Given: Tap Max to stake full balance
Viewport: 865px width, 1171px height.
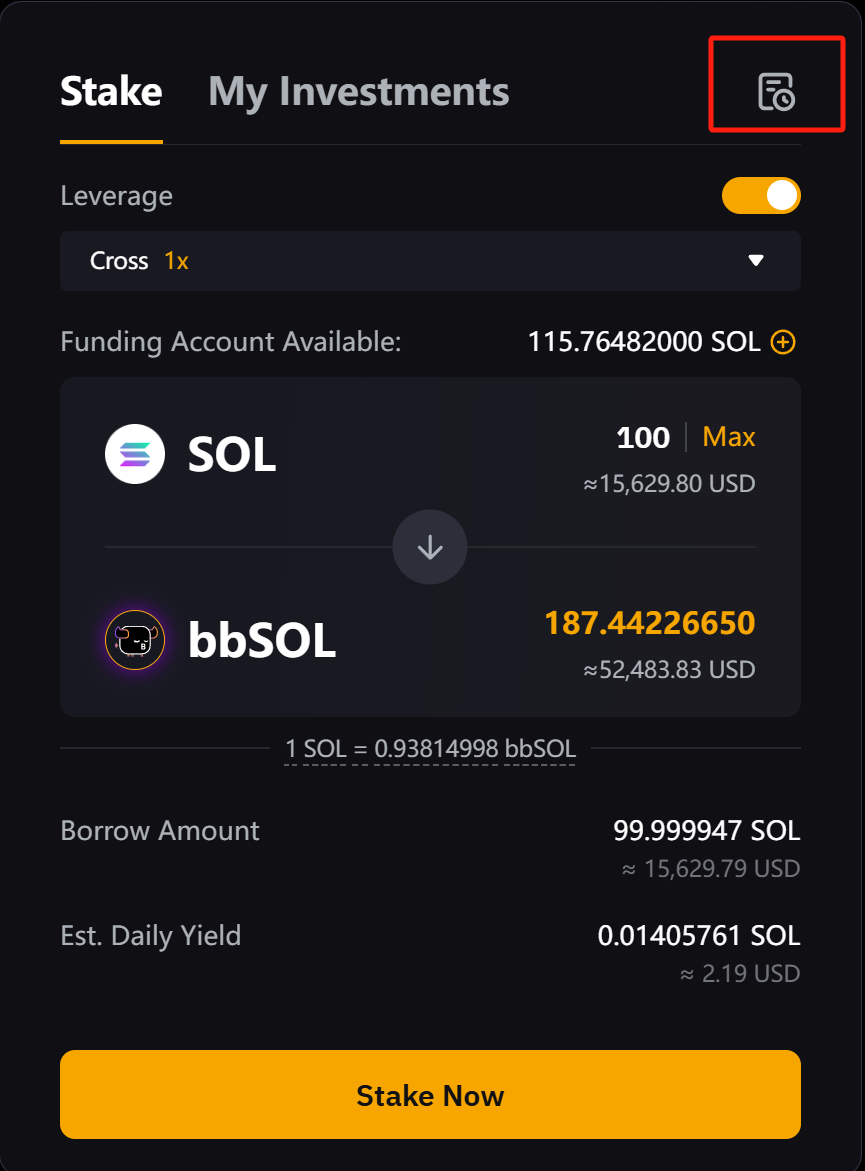Looking at the screenshot, I should pos(728,437).
